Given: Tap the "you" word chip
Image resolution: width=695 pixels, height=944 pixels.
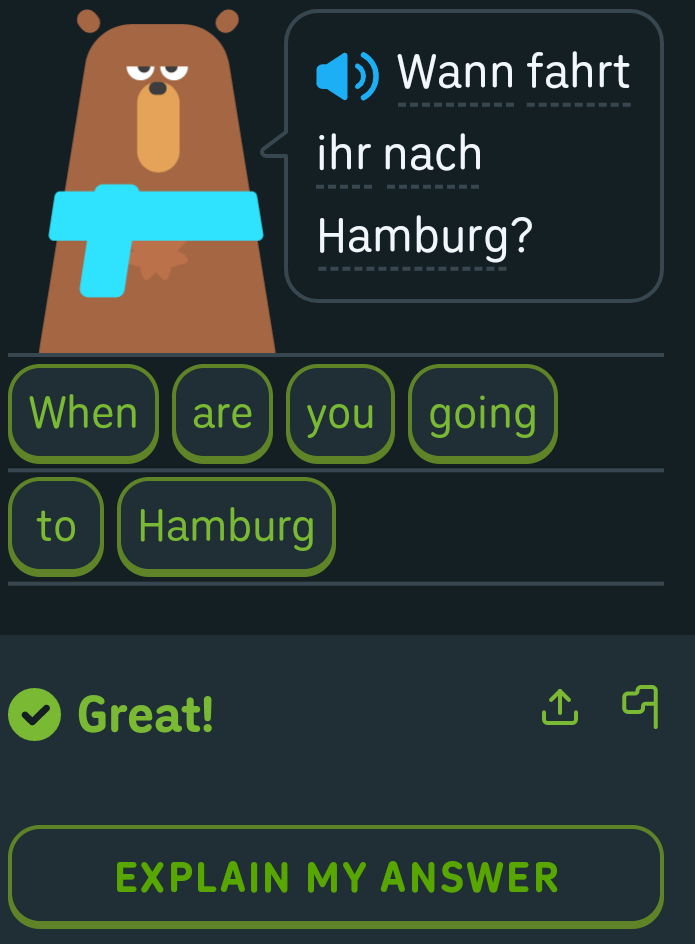Looking at the screenshot, I should pyautogui.click(x=340, y=413).
